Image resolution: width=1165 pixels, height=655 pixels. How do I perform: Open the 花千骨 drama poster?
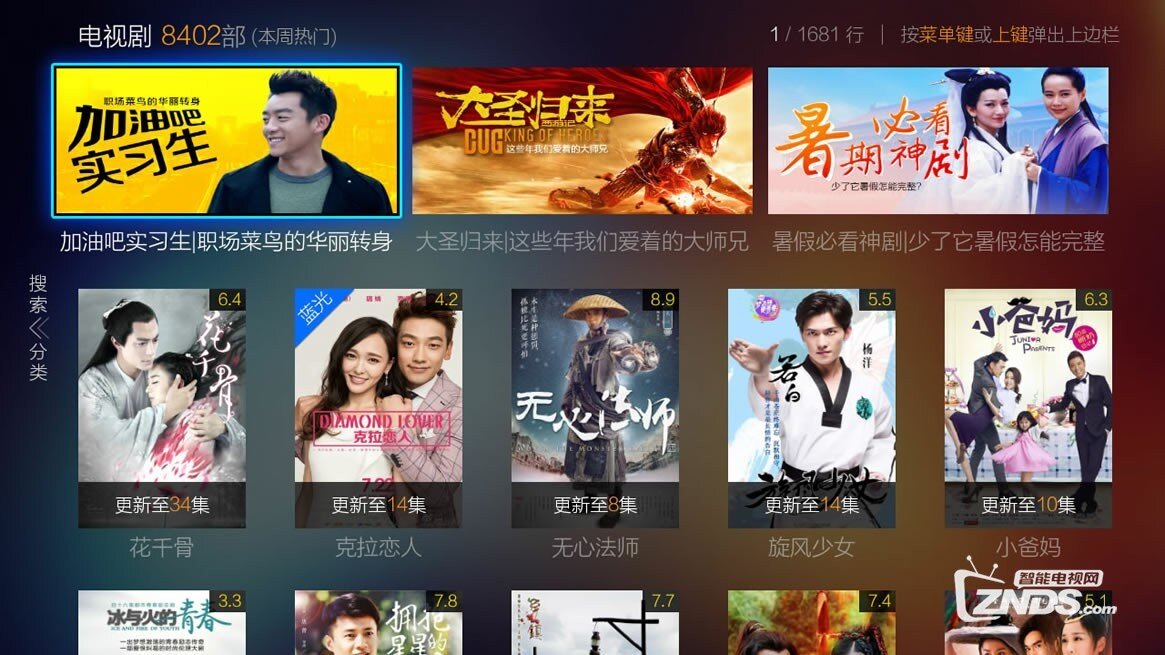(x=162, y=408)
